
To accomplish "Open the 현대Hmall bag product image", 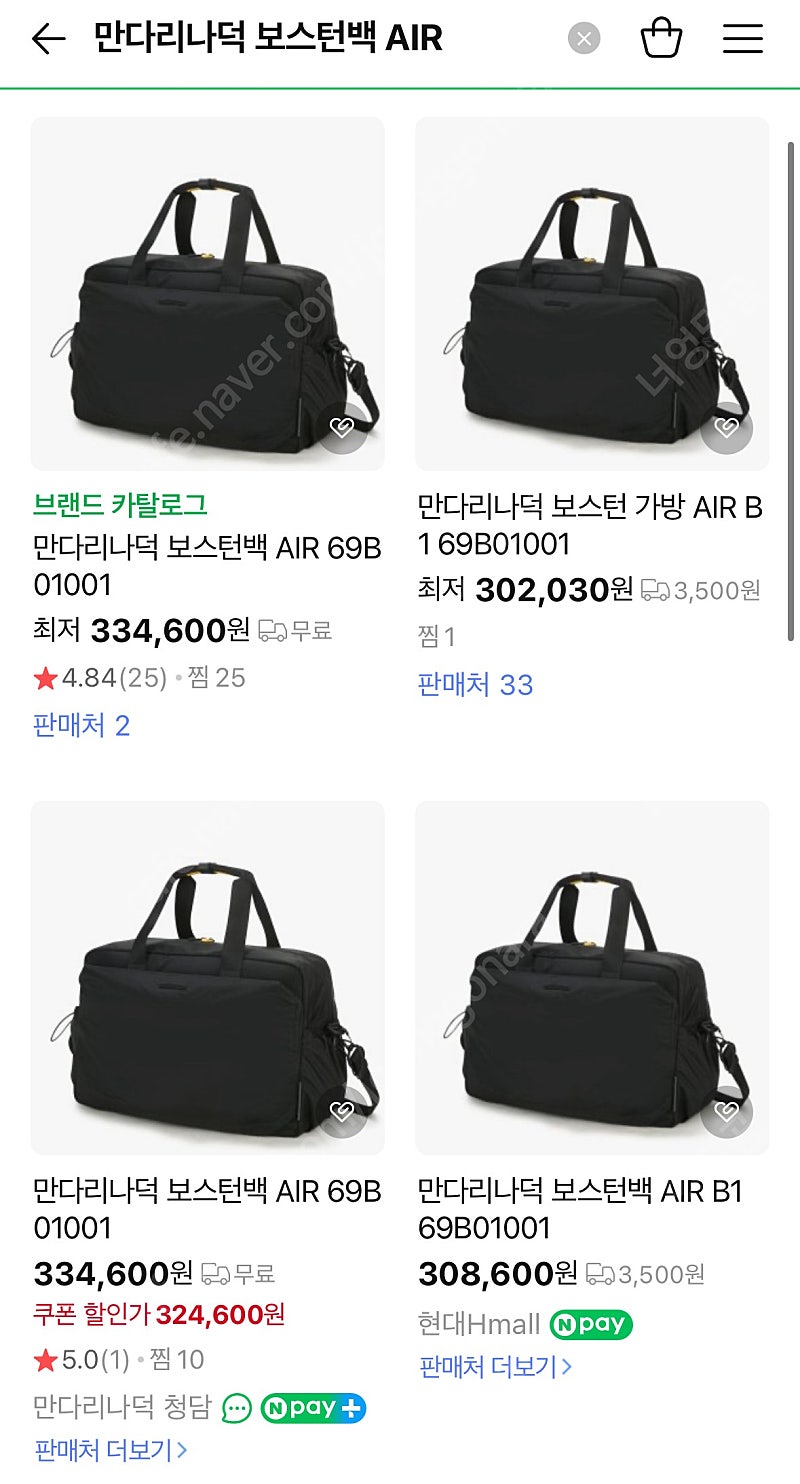I will (x=592, y=977).
